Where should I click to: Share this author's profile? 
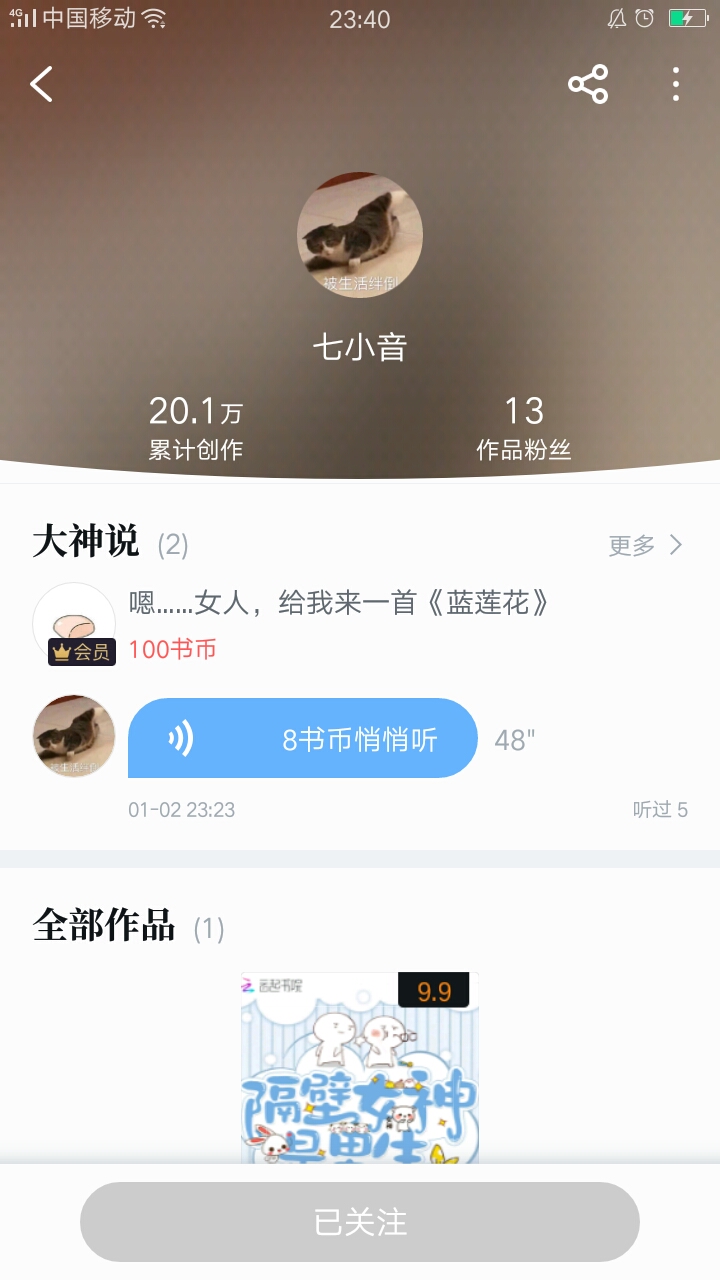click(588, 85)
